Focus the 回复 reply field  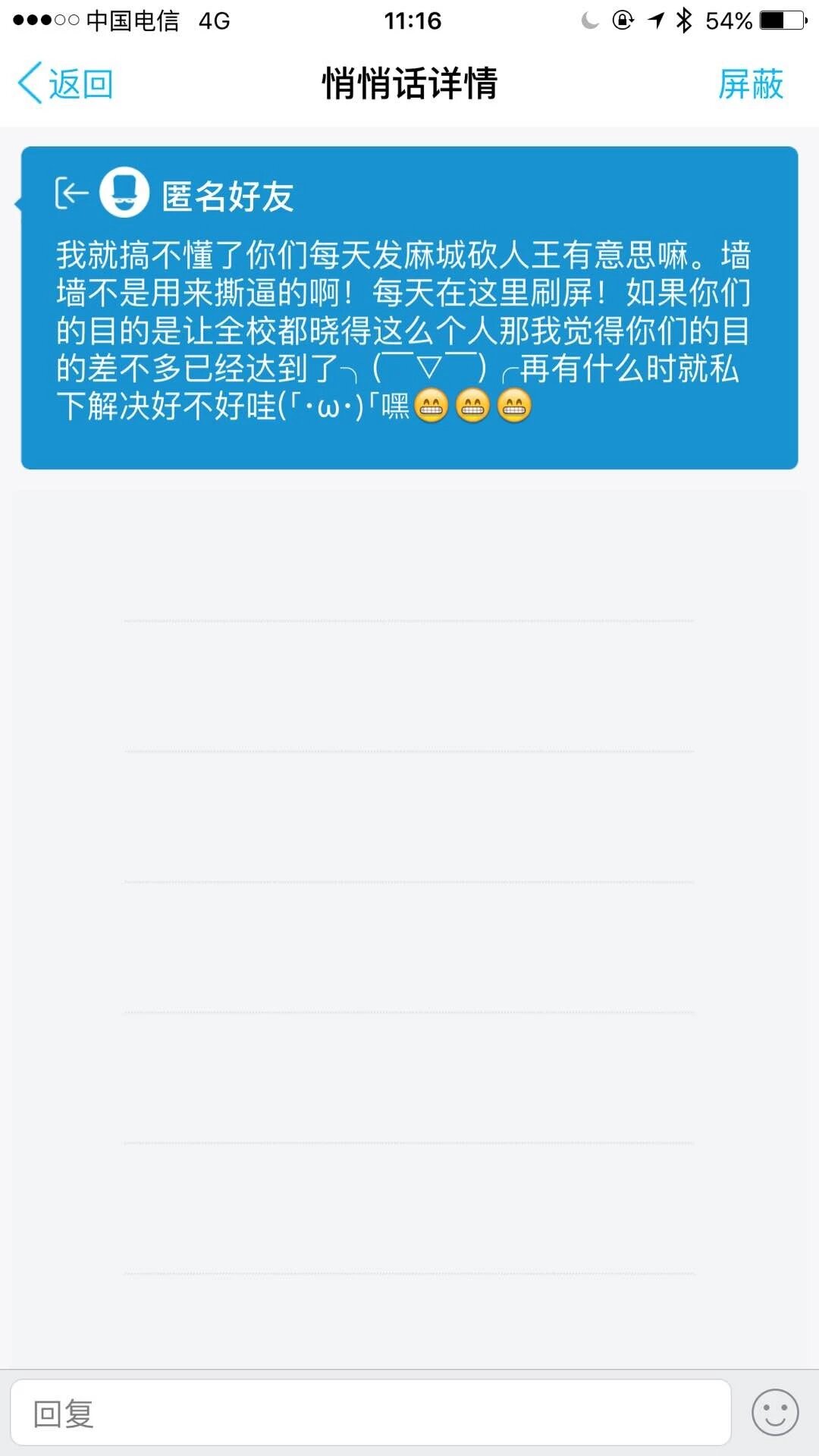pyautogui.click(x=370, y=1414)
